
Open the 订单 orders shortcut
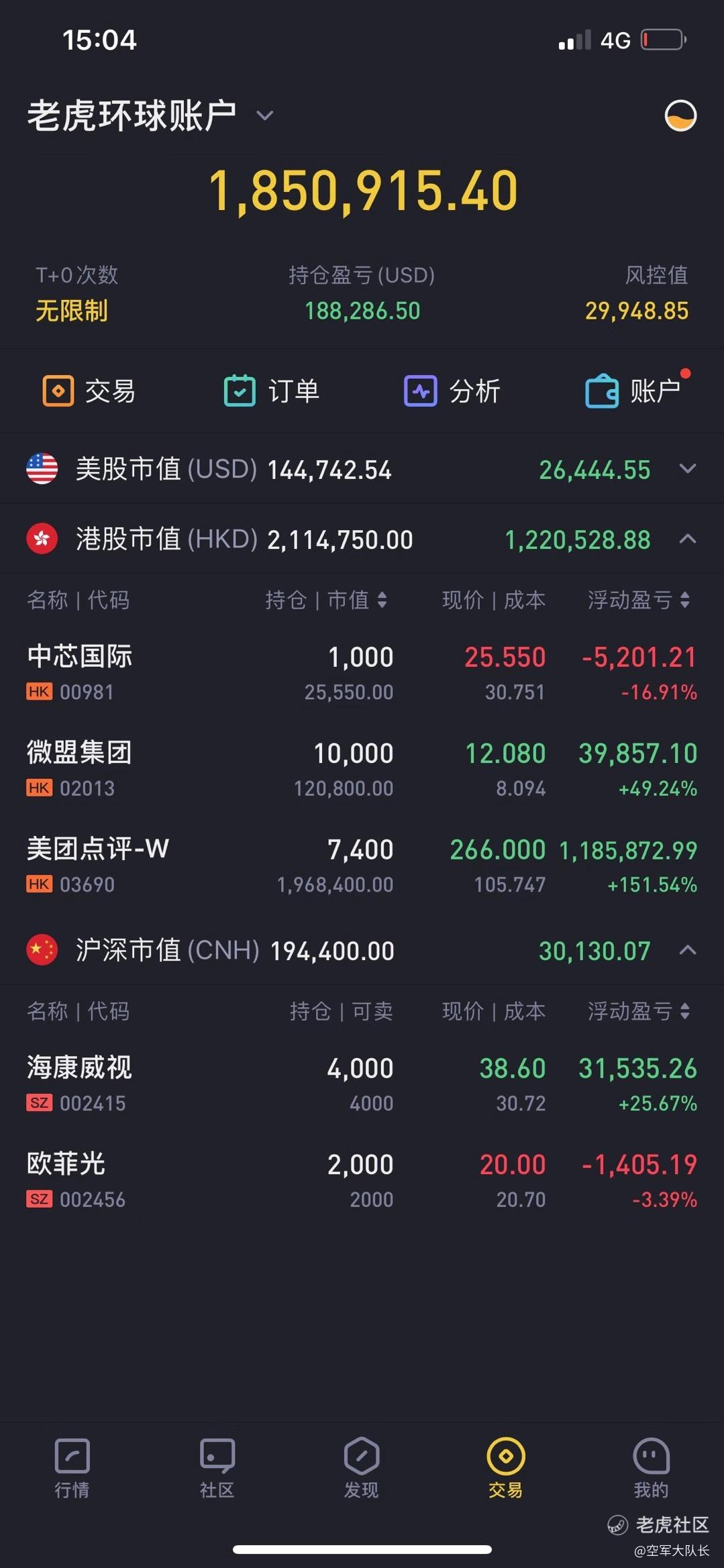(x=271, y=391)
